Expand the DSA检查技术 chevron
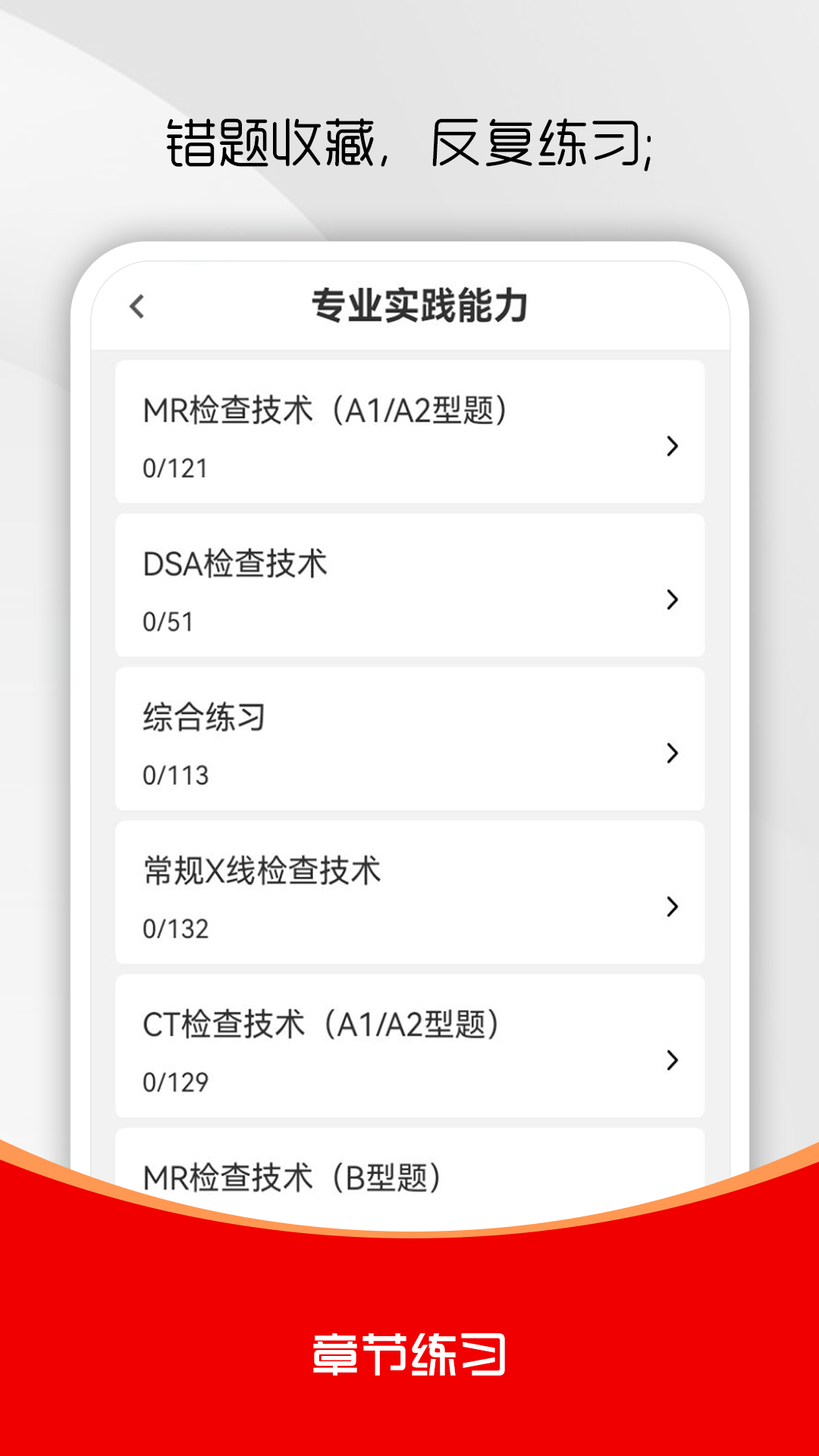819x1456 pixels. tap(672, 601)
